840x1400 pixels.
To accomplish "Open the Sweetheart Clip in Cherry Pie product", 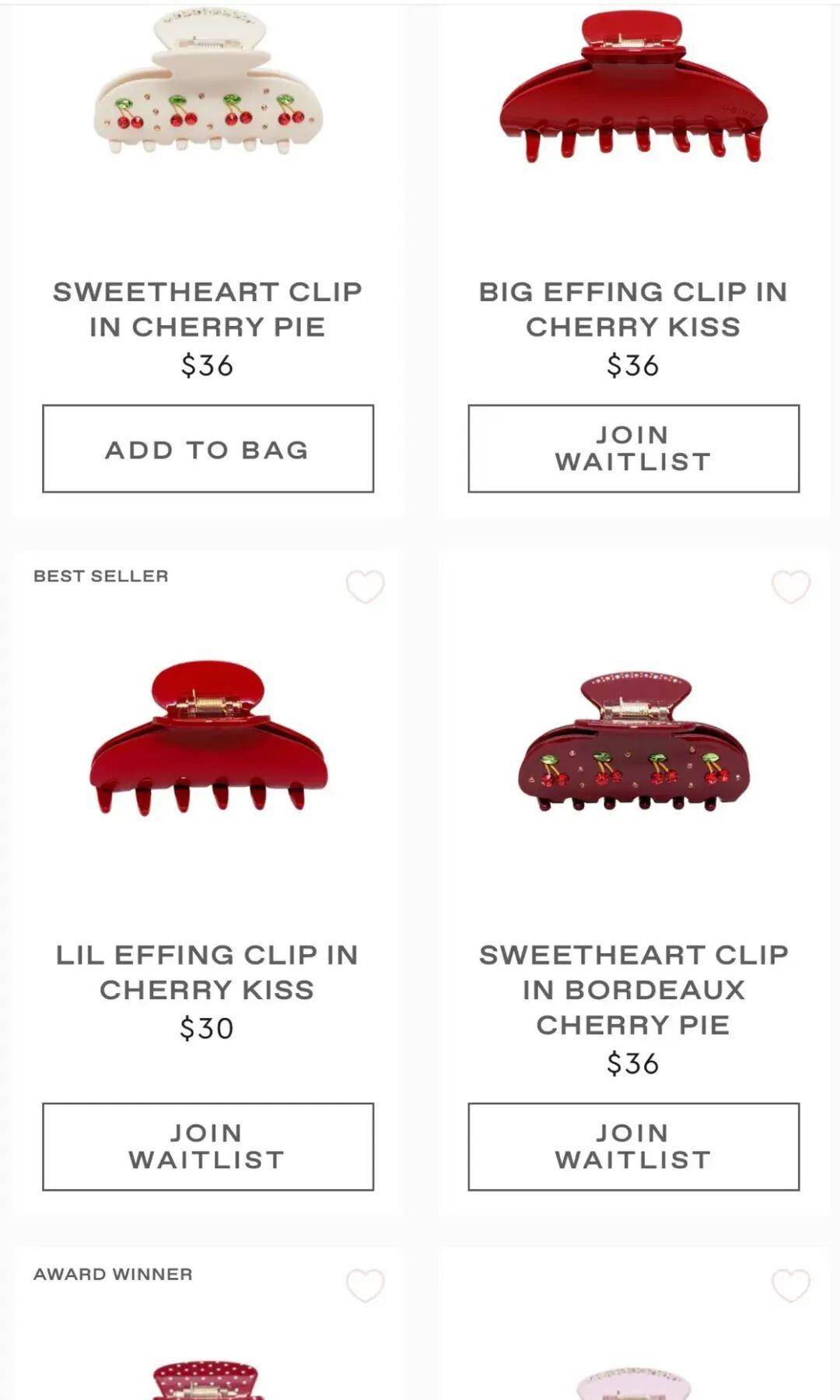I will [x=208, y=309].
